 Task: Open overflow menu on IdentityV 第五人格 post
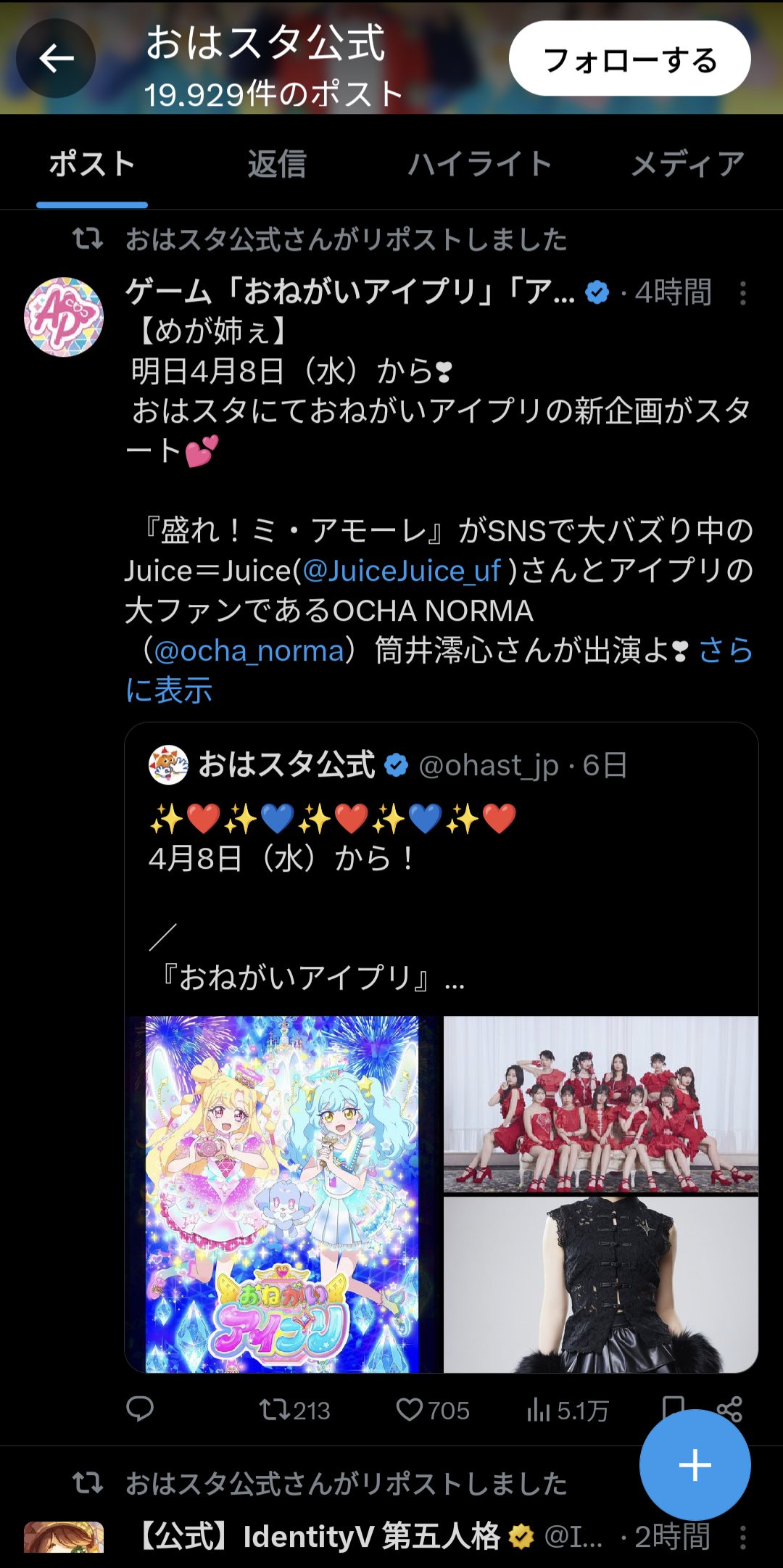point(742,1538)
